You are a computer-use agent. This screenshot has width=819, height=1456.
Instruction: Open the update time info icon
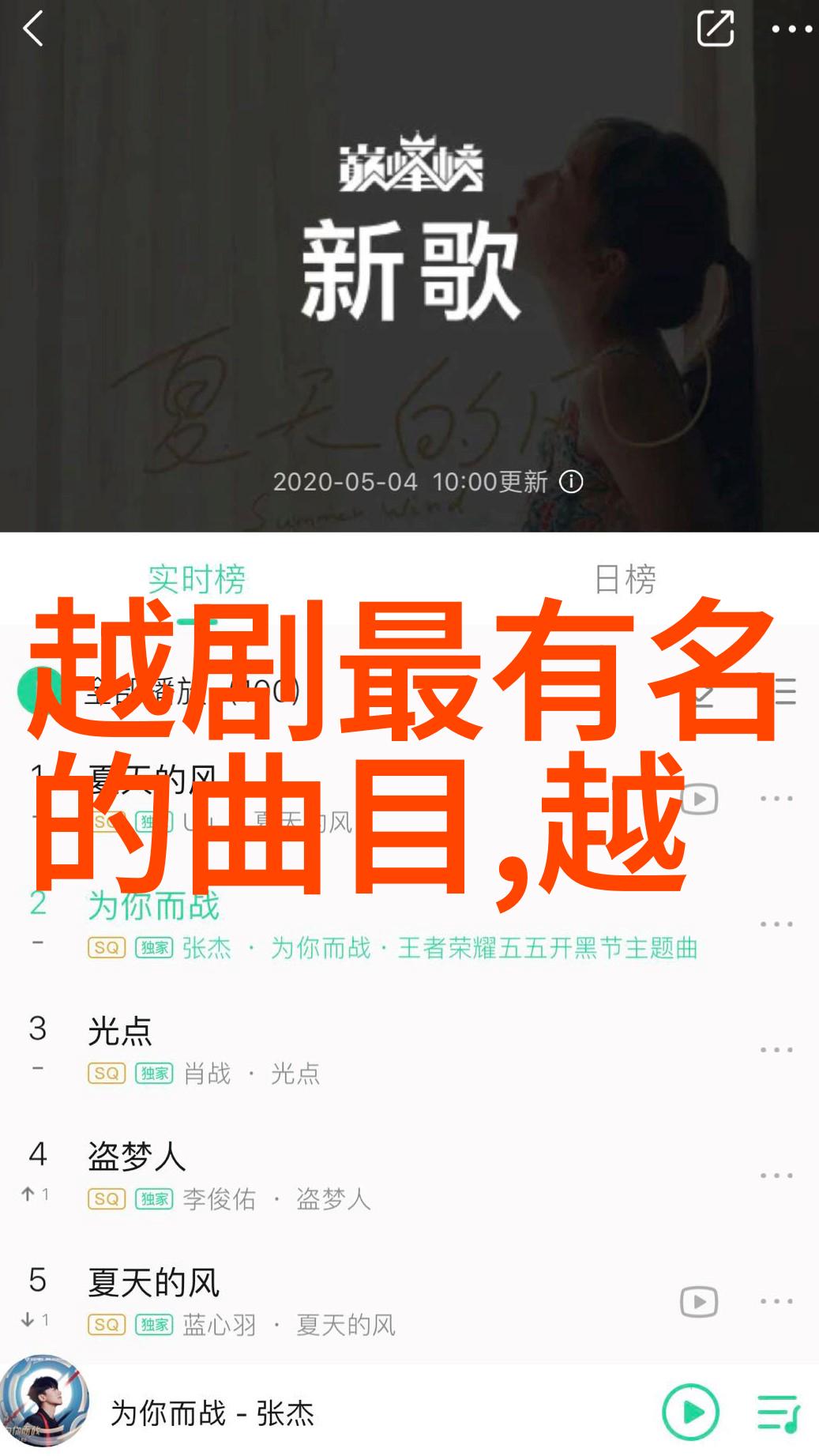point(571,482)
